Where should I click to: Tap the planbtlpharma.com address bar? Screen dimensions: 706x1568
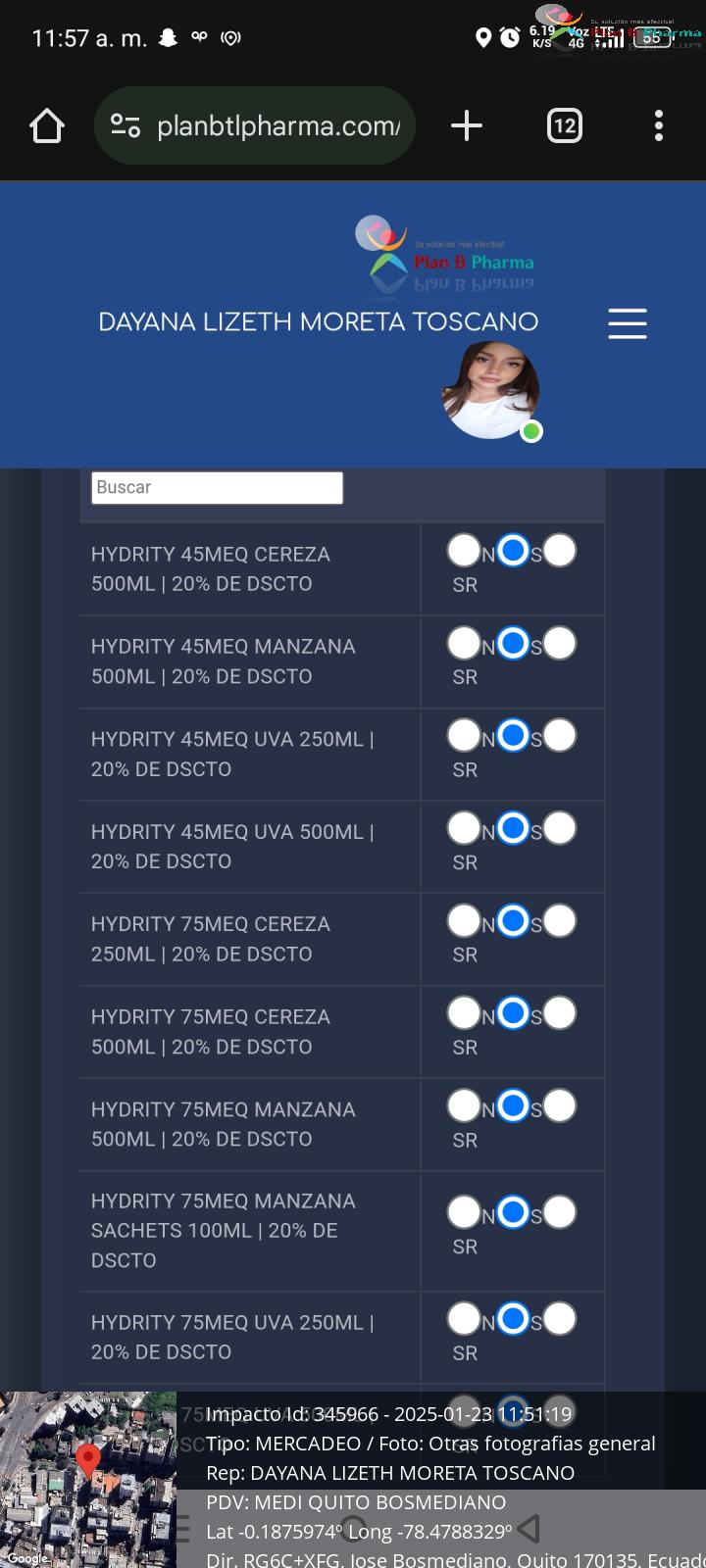255,125
